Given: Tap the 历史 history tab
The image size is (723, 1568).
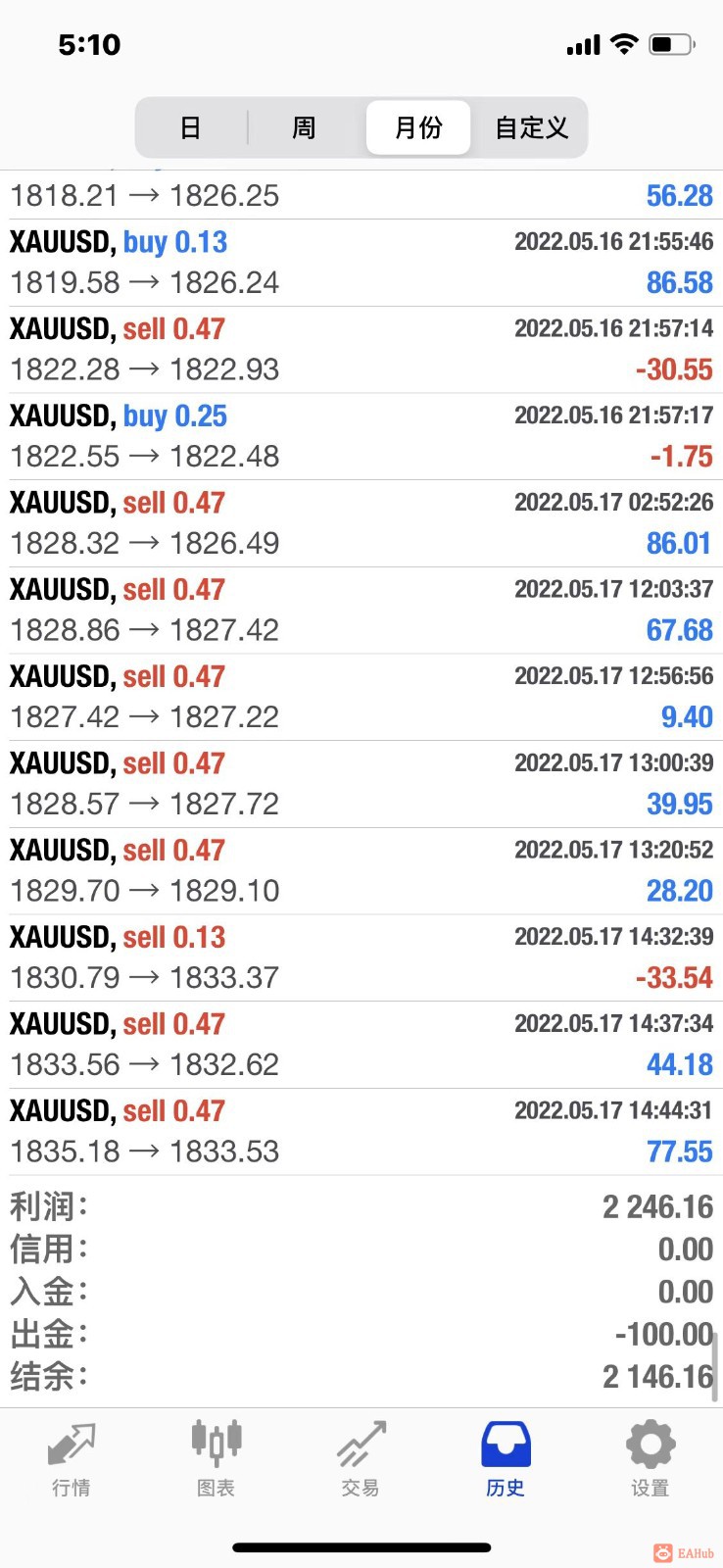Looking at the screenshot, I should pyautogui.click(x=506, y=1460).
